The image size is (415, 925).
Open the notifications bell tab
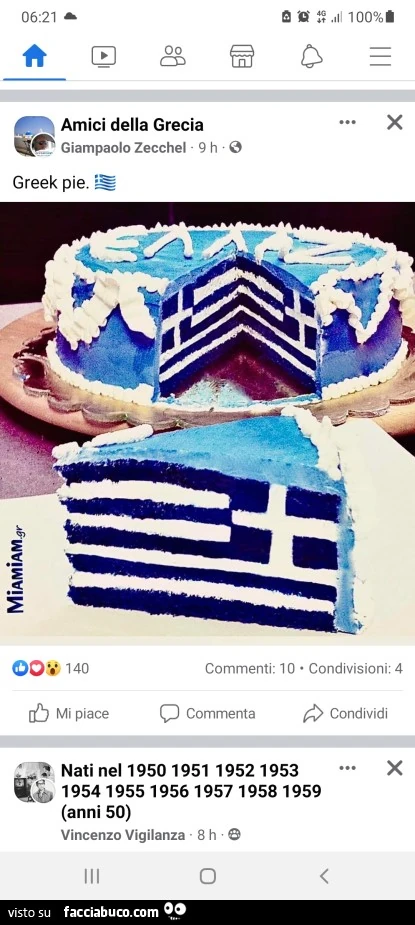pos(312,56)
